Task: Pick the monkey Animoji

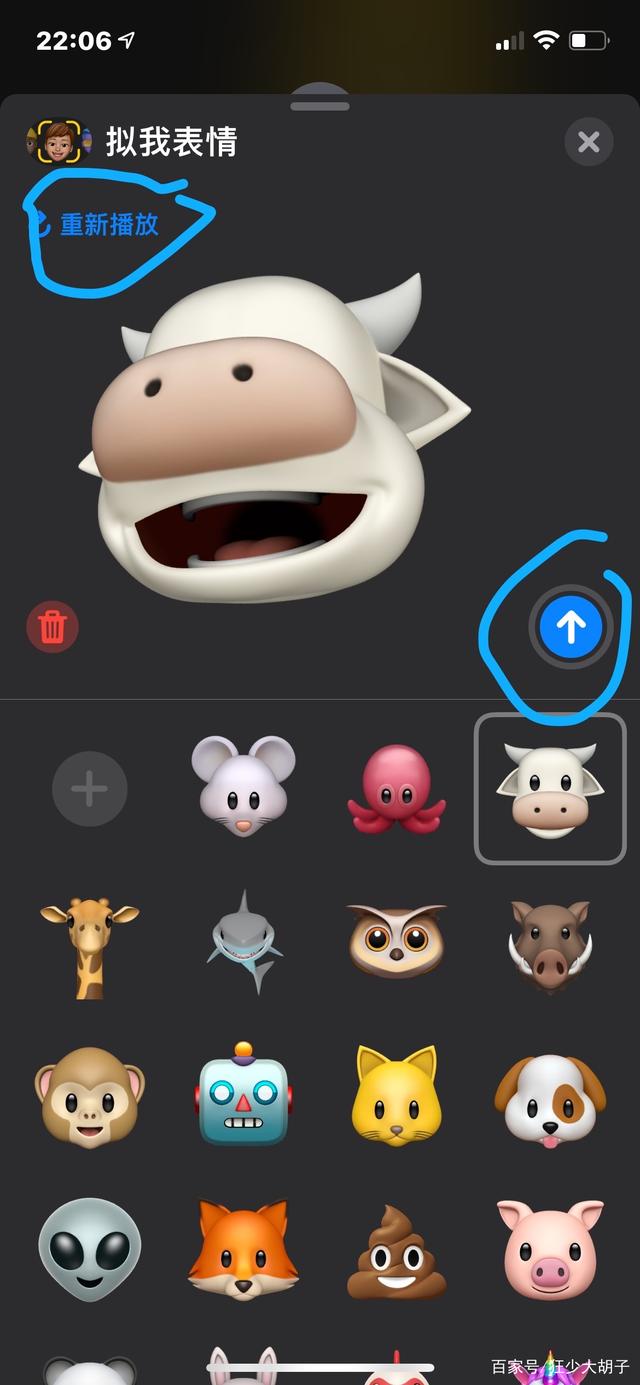Action: pyautogui.click(x=89, y=1095)
